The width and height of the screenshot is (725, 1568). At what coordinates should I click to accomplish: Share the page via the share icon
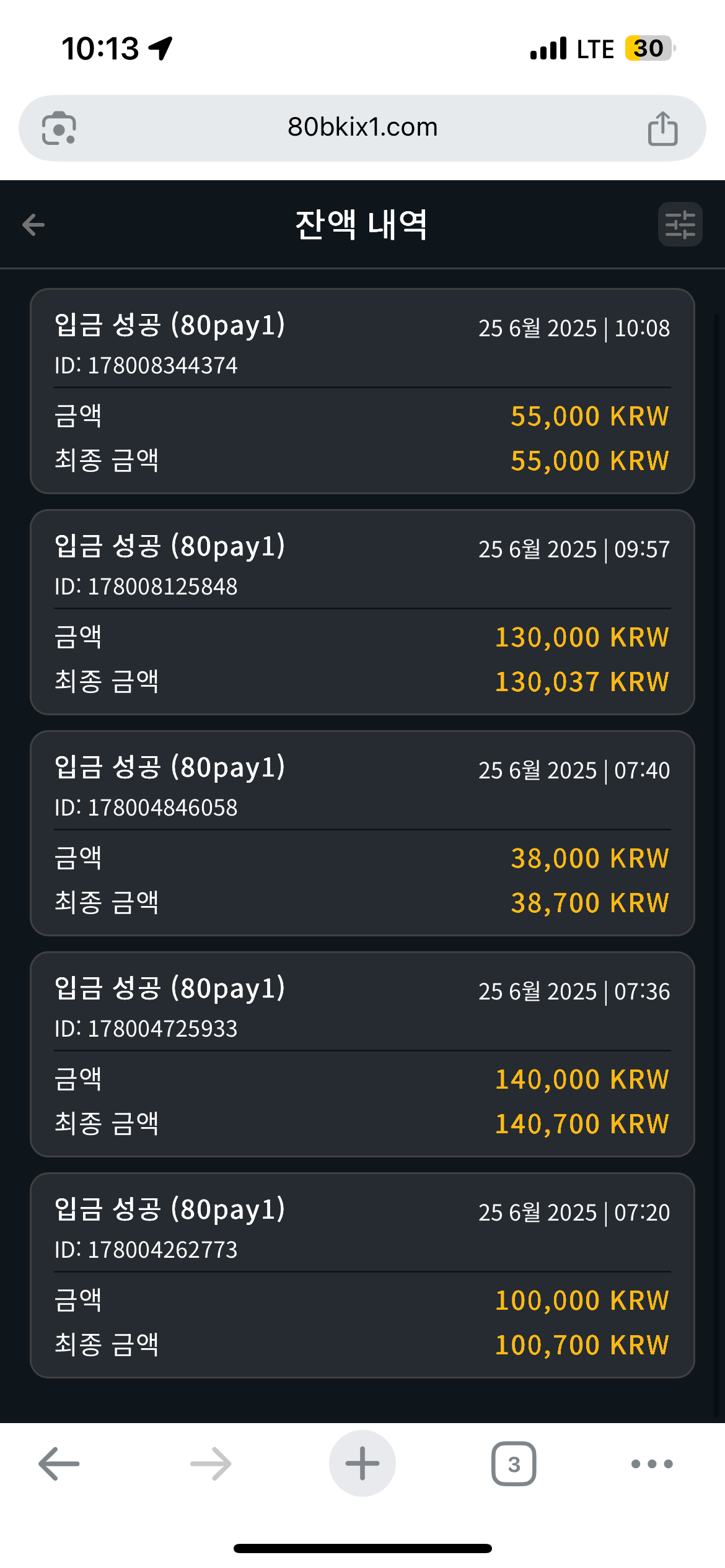(x=662, y=128)
